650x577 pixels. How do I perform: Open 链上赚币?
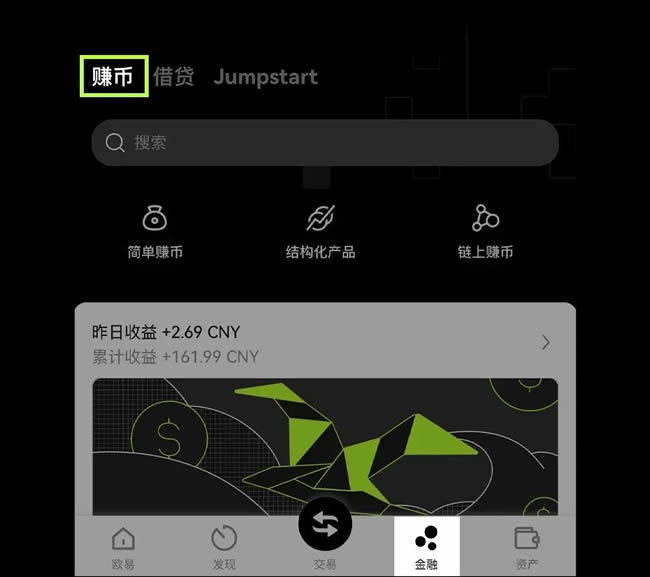pos(485,232)
